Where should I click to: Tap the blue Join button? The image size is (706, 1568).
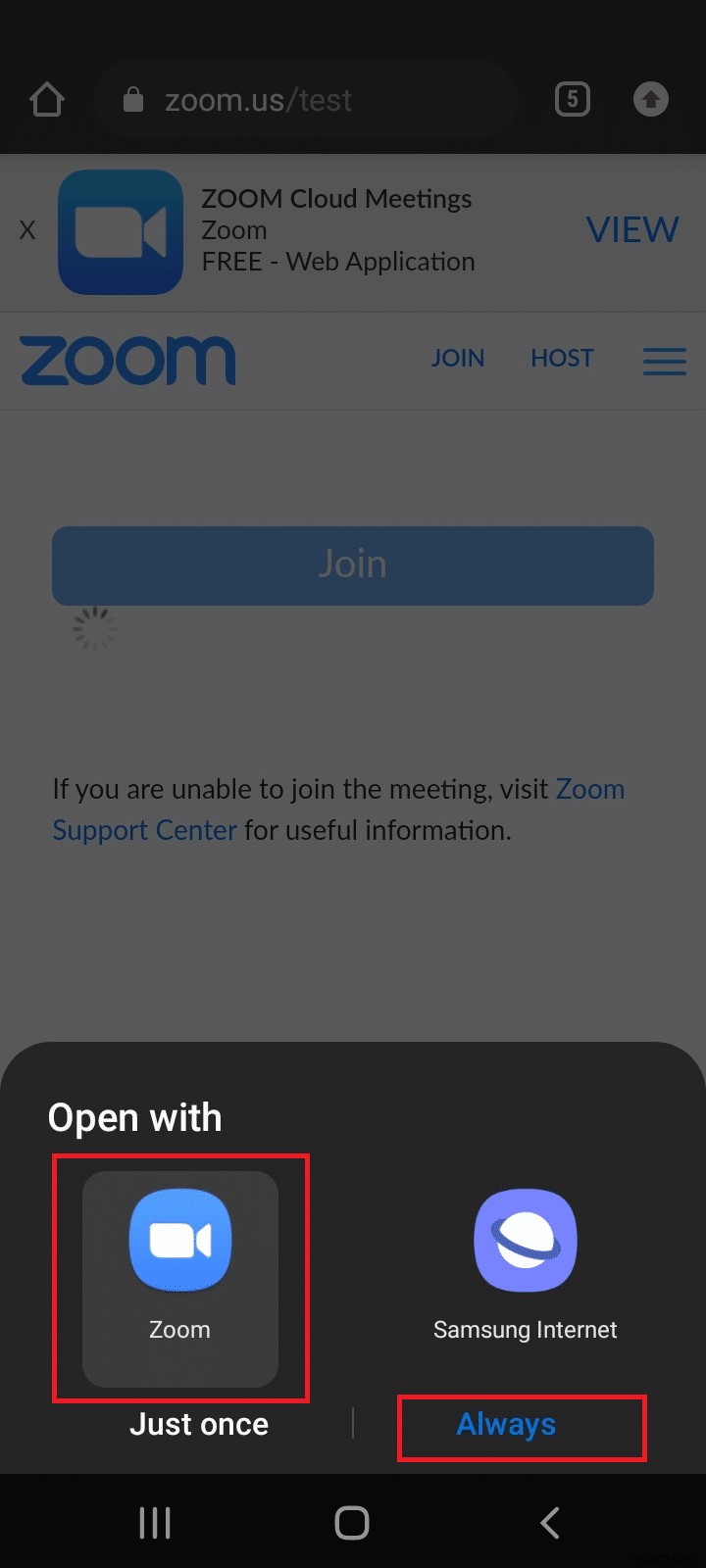click(x=352, y=565)
